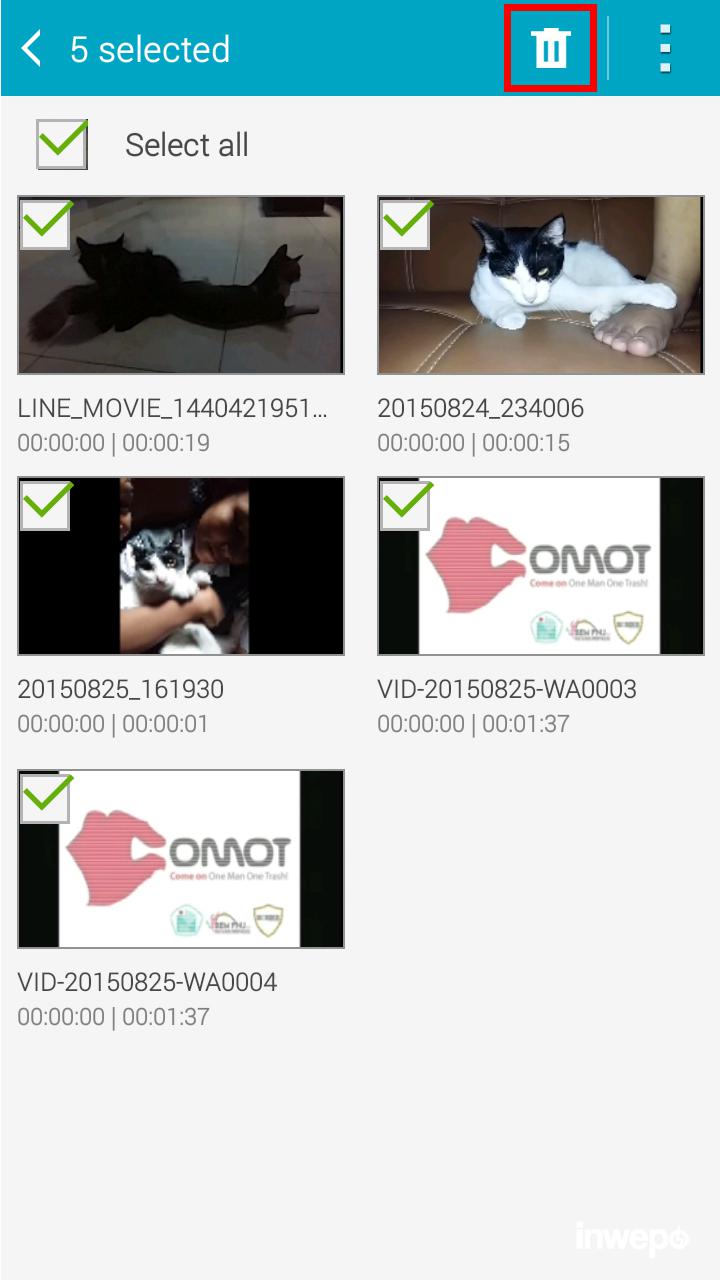Viewport: 720px width, 1280px height.
Task: Uncheck the Select all checkbox
Action: tap(62, 145)
